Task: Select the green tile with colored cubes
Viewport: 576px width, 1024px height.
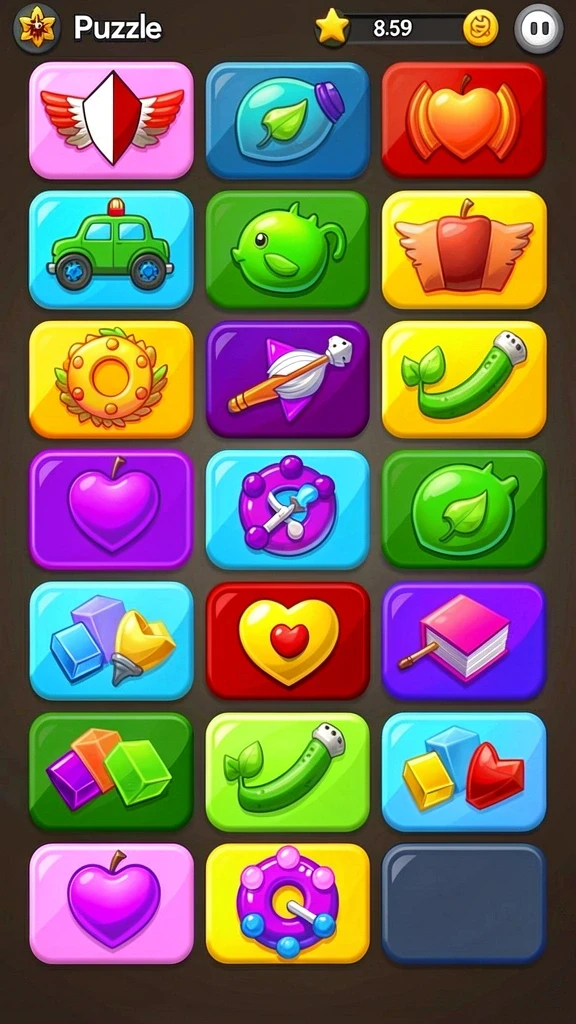Action: pos(111,771)
